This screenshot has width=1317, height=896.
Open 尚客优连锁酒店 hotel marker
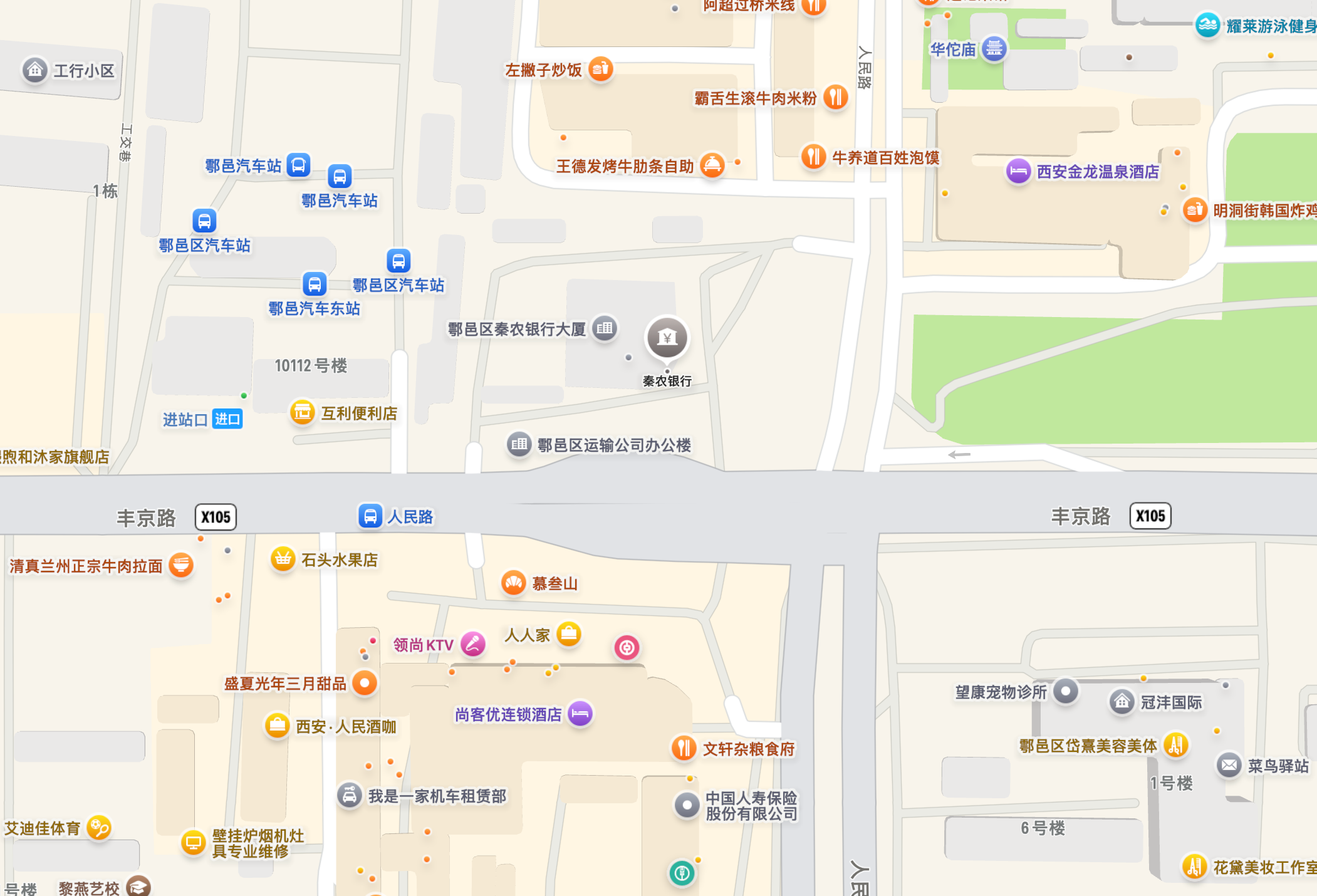click(x=580, y=714)
